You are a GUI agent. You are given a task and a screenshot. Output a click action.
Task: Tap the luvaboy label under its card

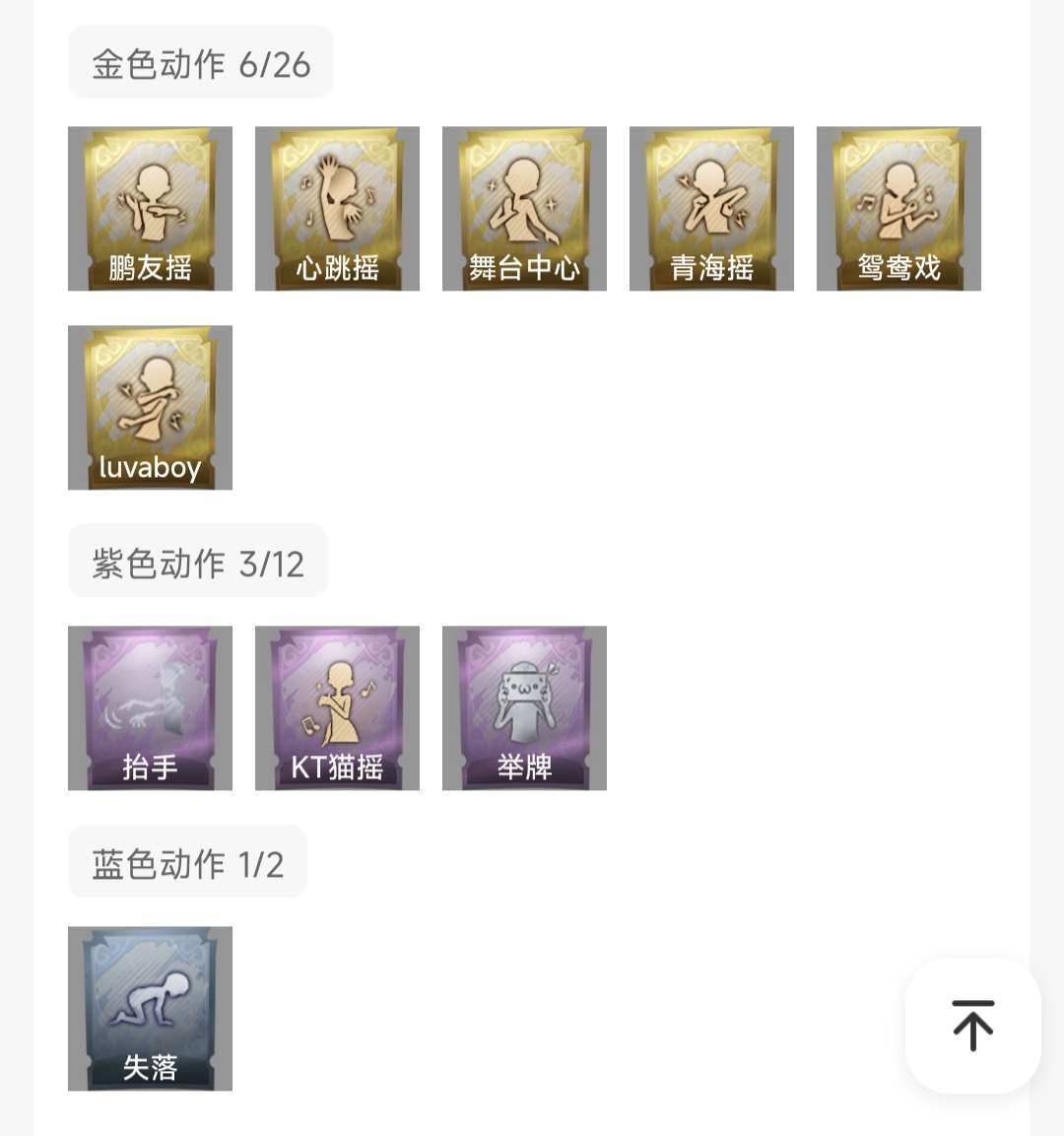tap(149, 469)
